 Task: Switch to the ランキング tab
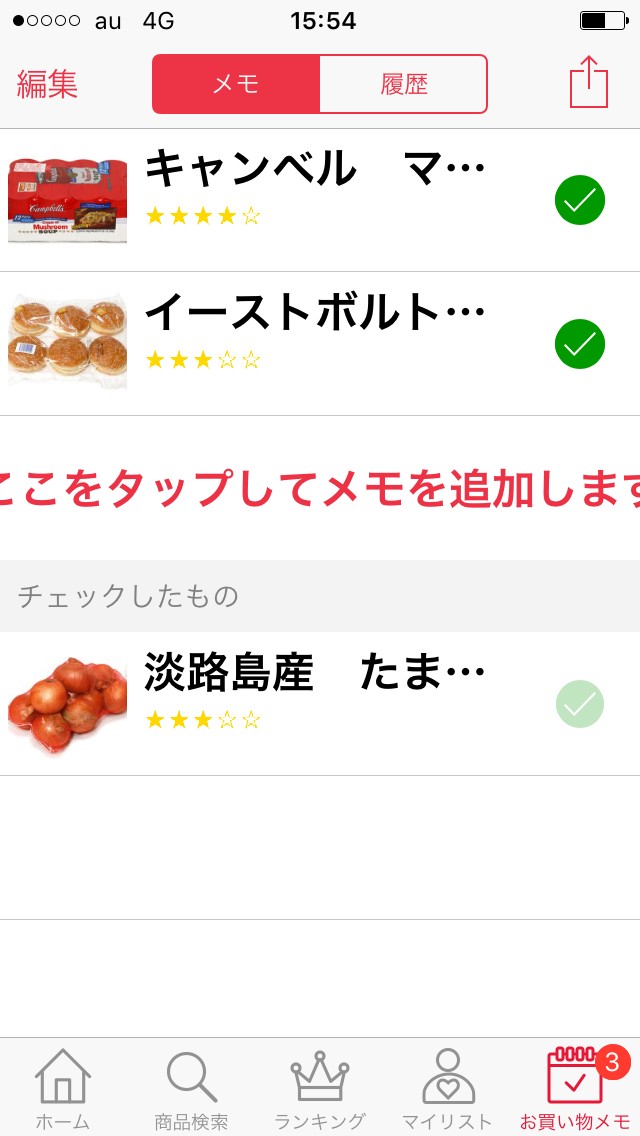(x=319, y=1090)
